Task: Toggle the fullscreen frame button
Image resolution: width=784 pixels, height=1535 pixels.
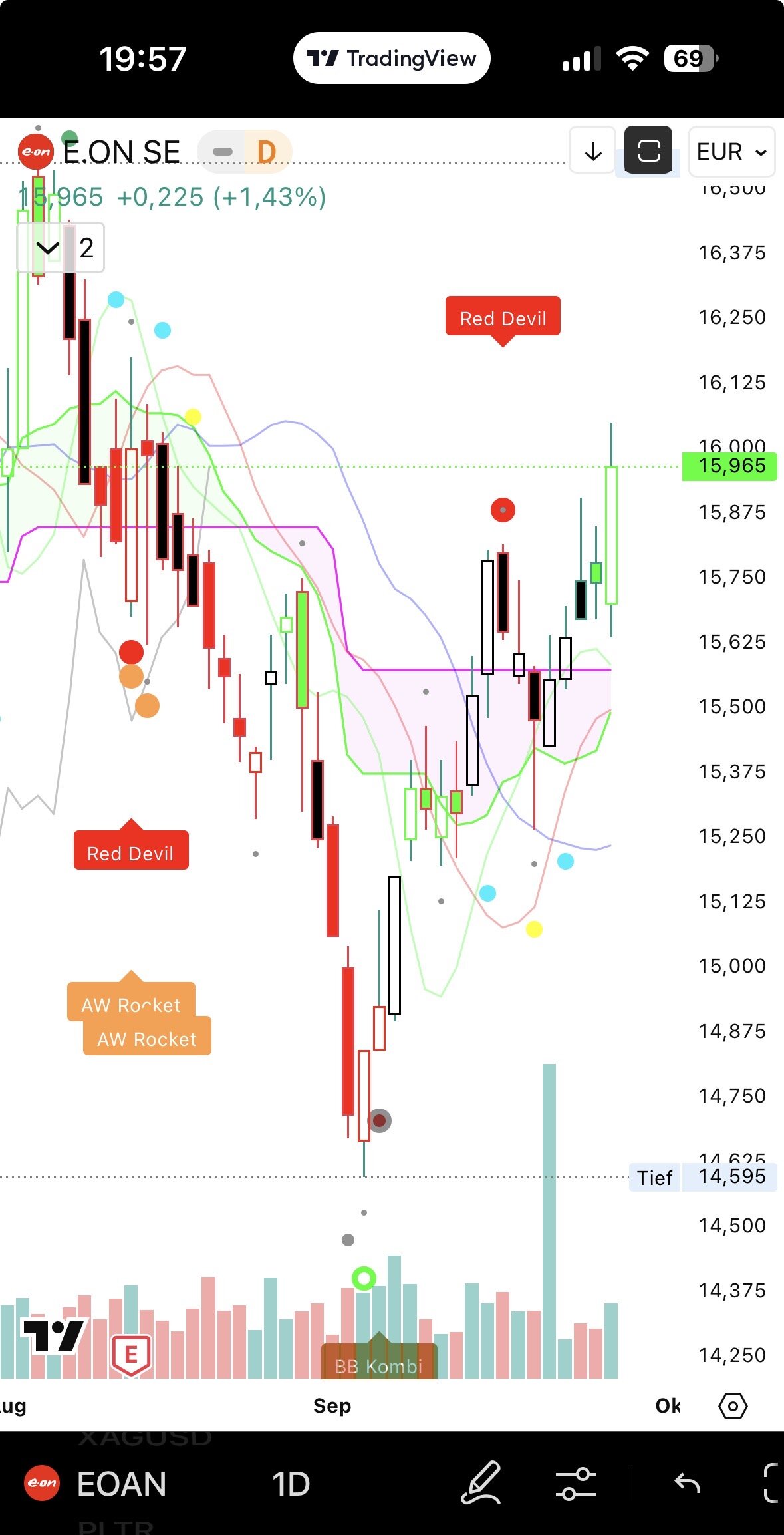Action: pos(648,150)
